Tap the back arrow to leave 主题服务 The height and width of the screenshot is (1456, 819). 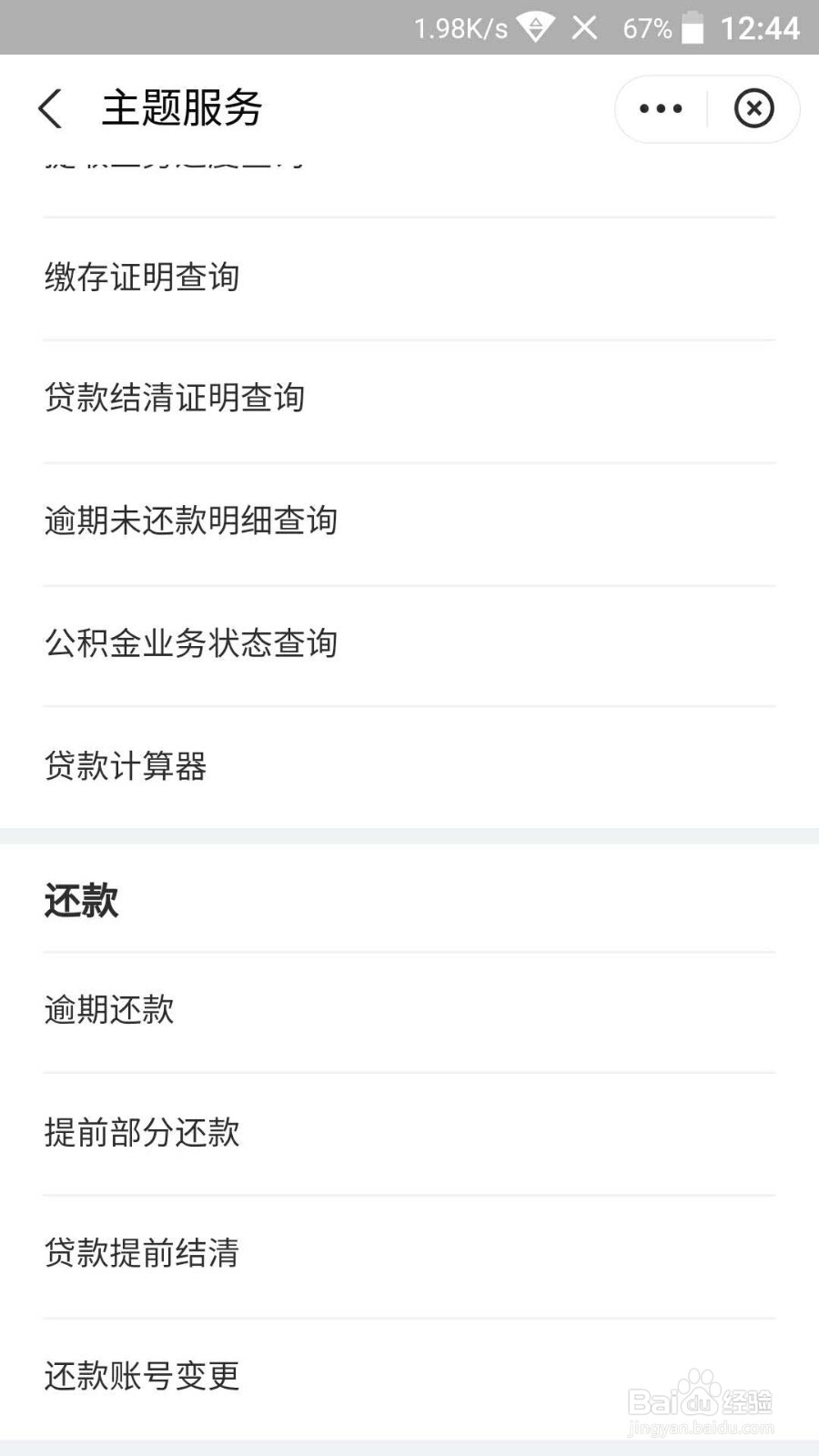click(x=50, y=107)
